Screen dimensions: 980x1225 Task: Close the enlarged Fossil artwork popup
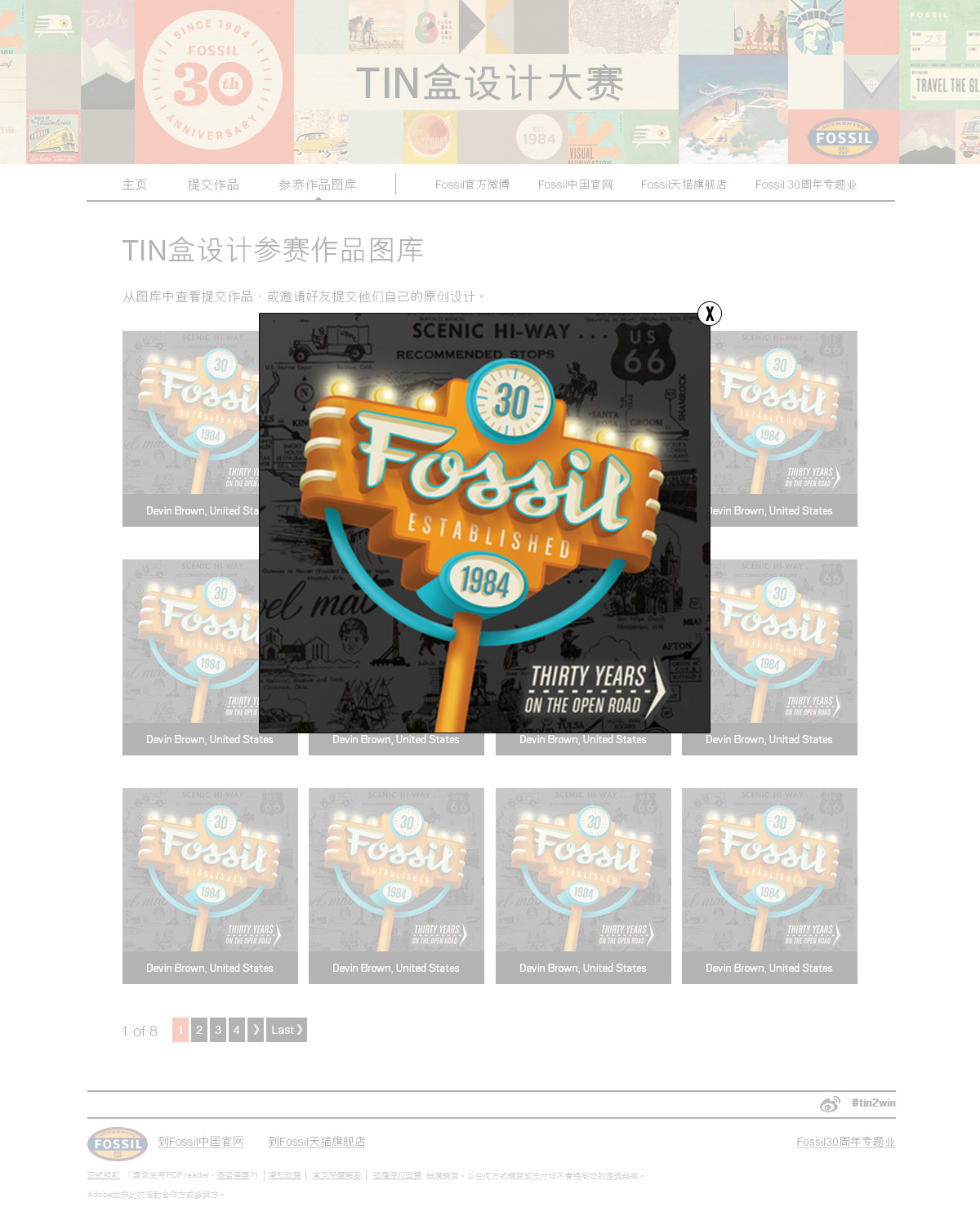(x=710, y=313)
